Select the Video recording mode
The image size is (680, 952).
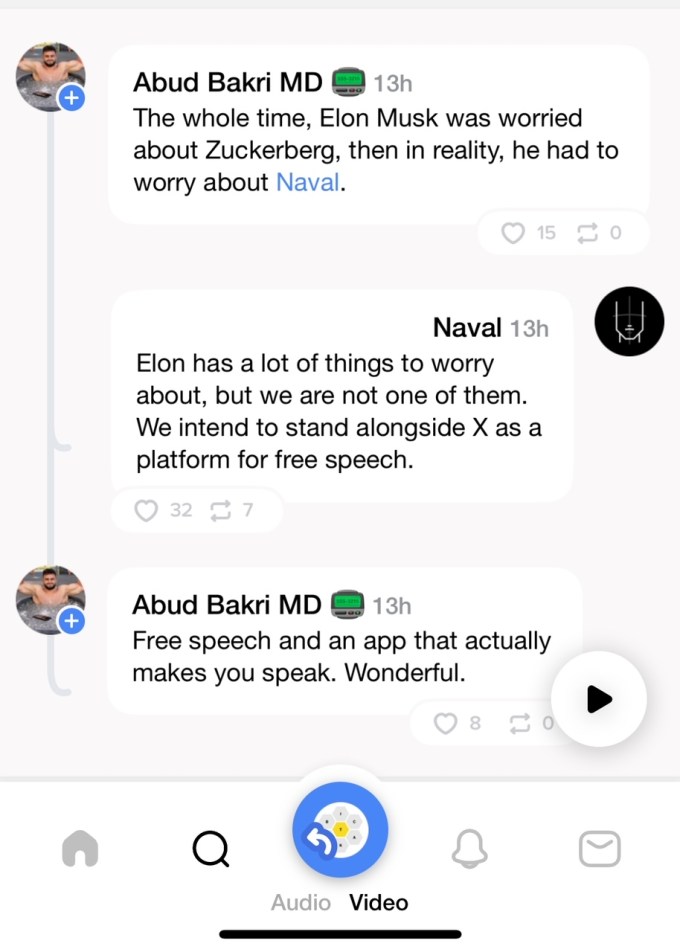coord(379,903)
